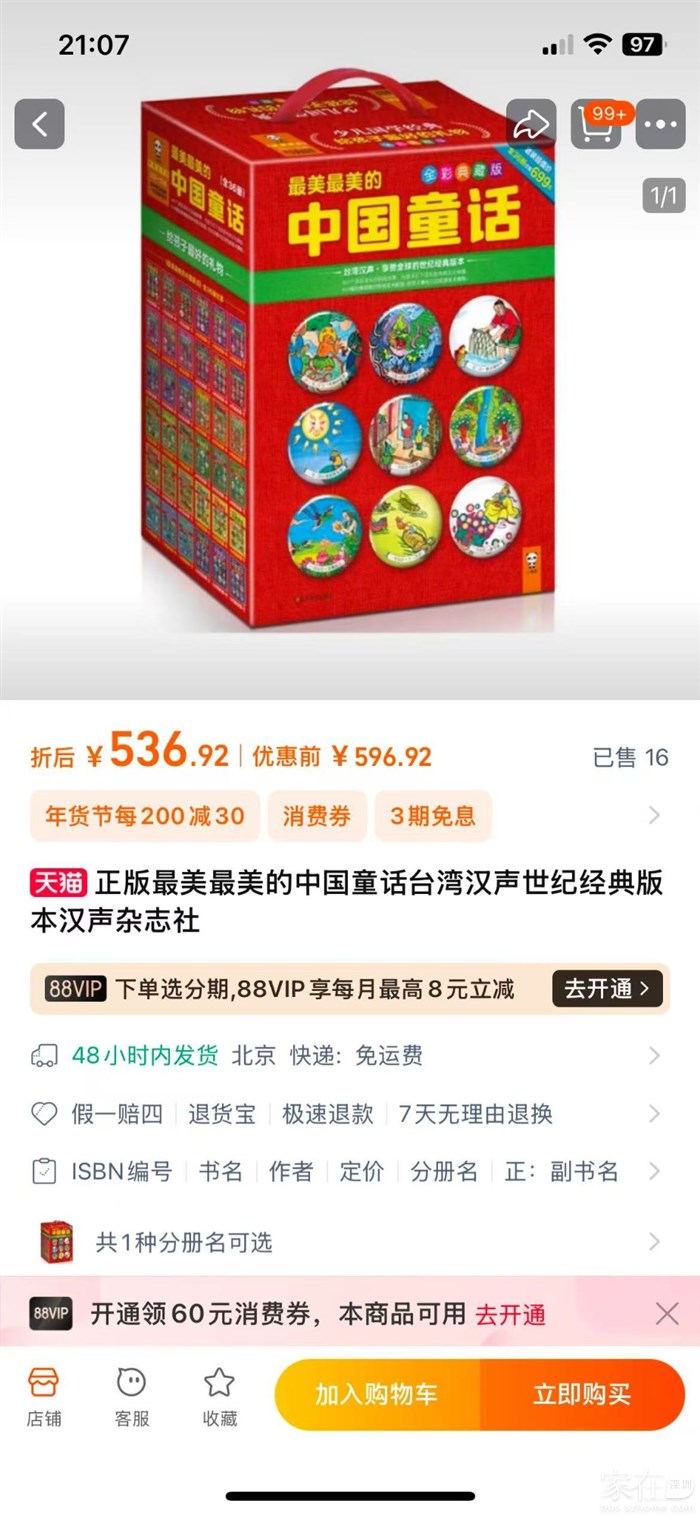Viewport: 700px width, 1515px height.
Task: Add item to 收藏 favorites
Action: click(x=219, y=1396)
